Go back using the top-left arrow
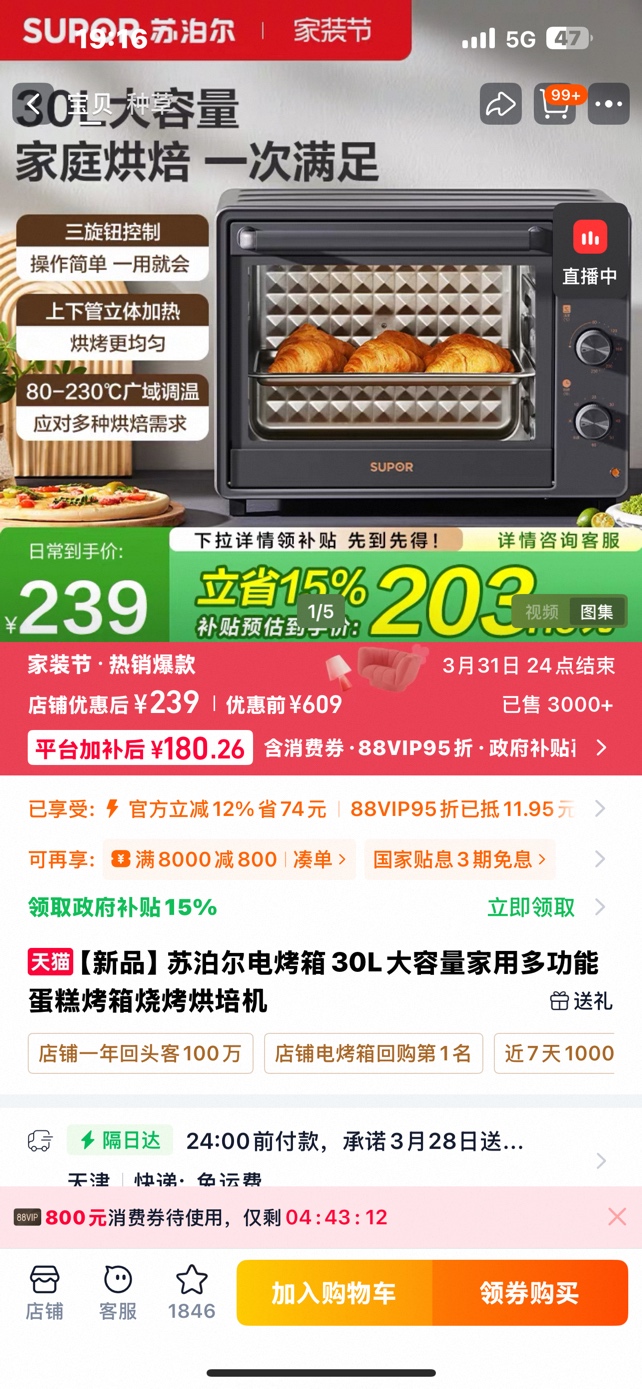The image size is (642, 1389). click(33, 105)
